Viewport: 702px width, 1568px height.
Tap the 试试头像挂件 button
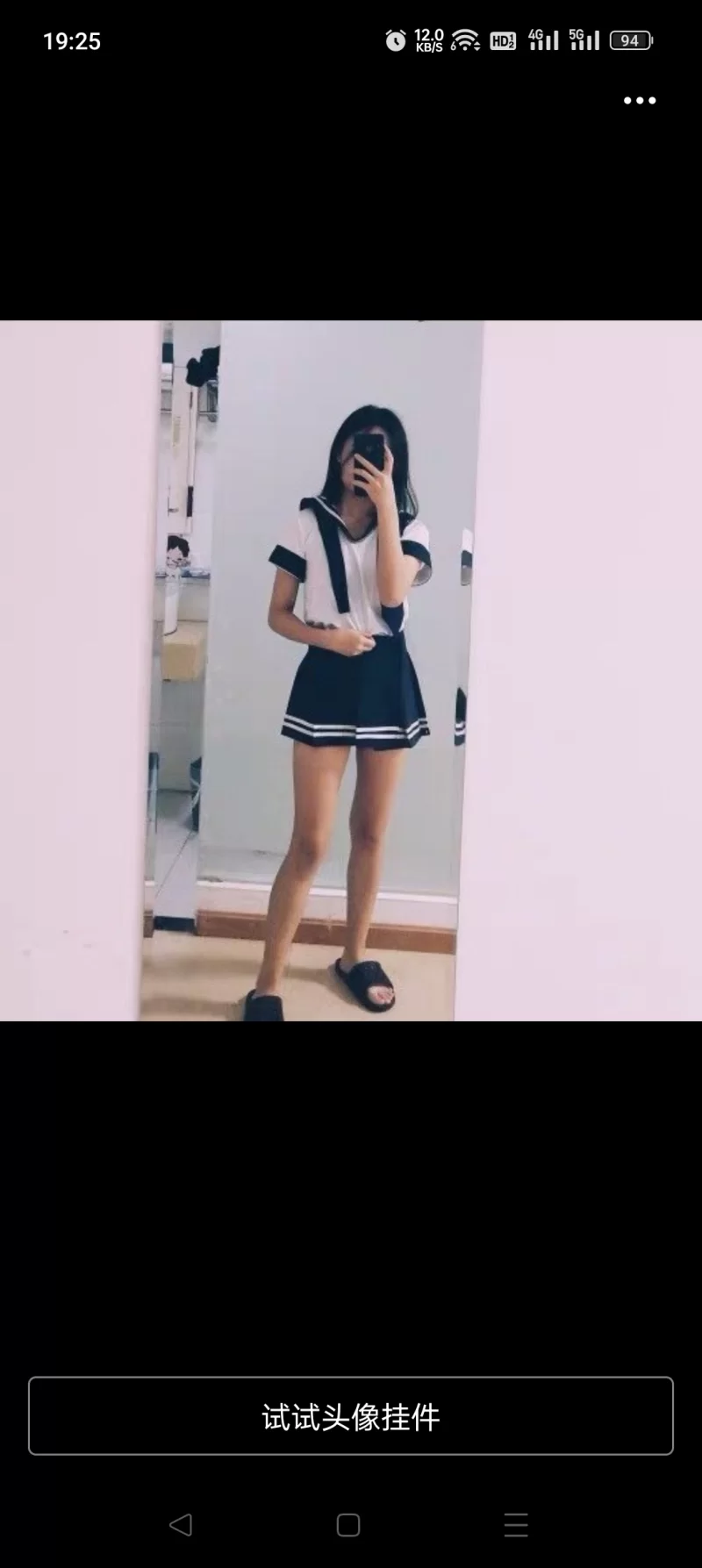tap(351, 1416)
